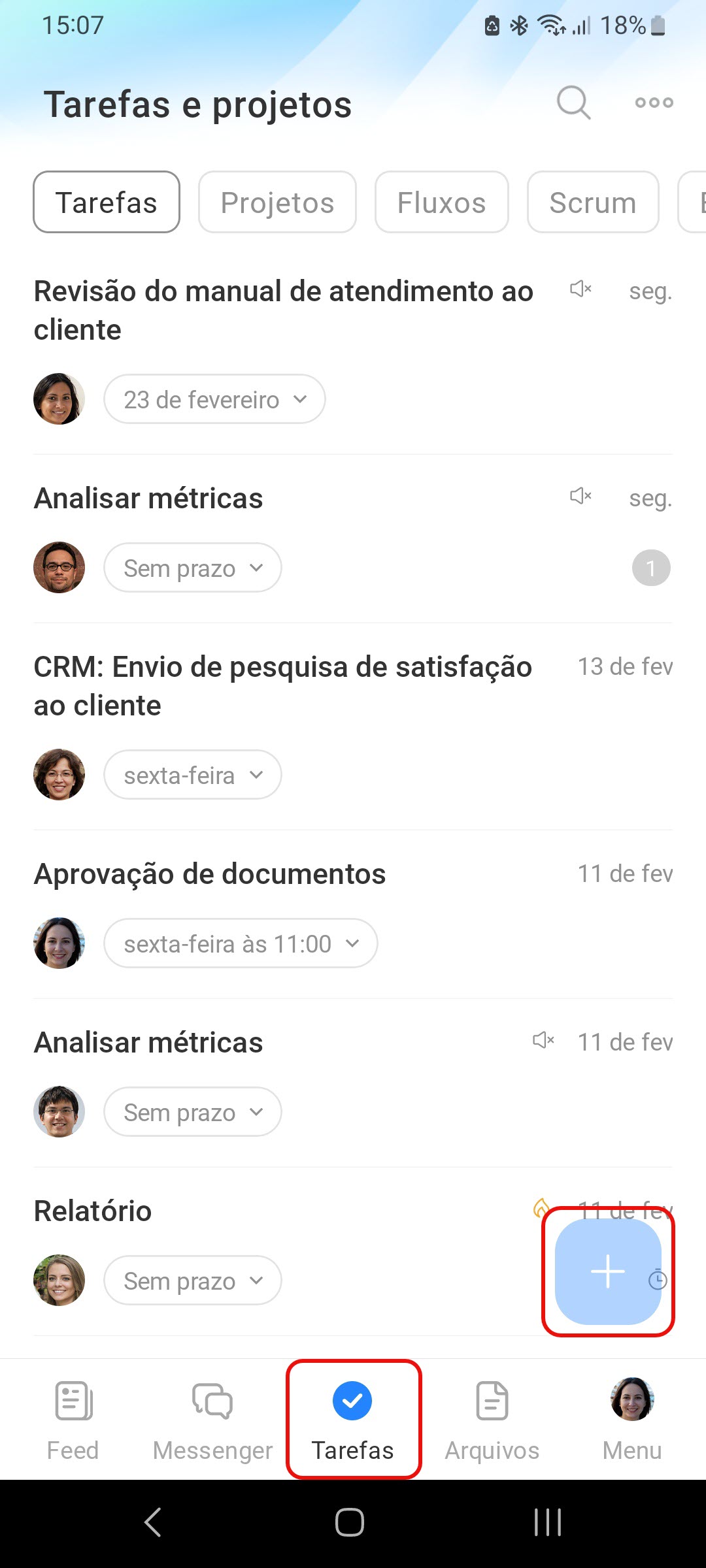Select the Scrum tab
706x1568 pixels.
coord(592,203)
